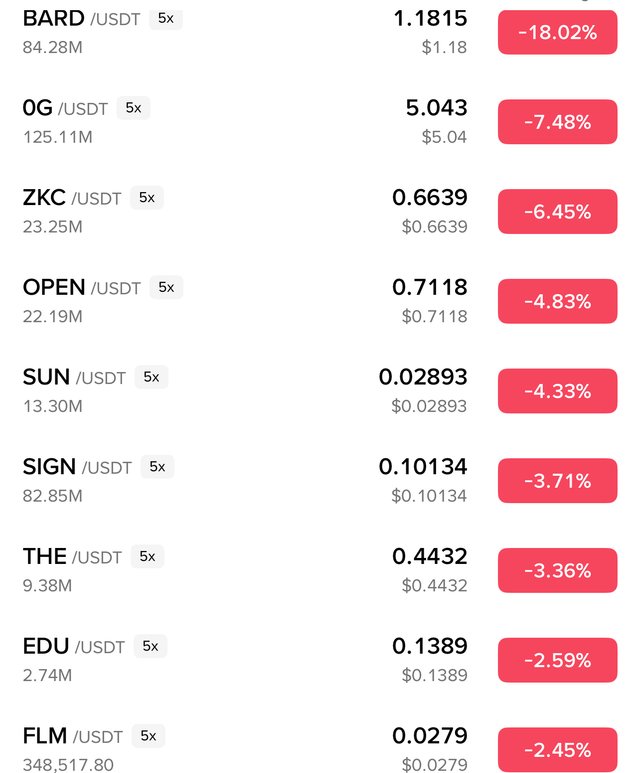
Task: Open SUN/USDT market details
Action: coord(47,378)
